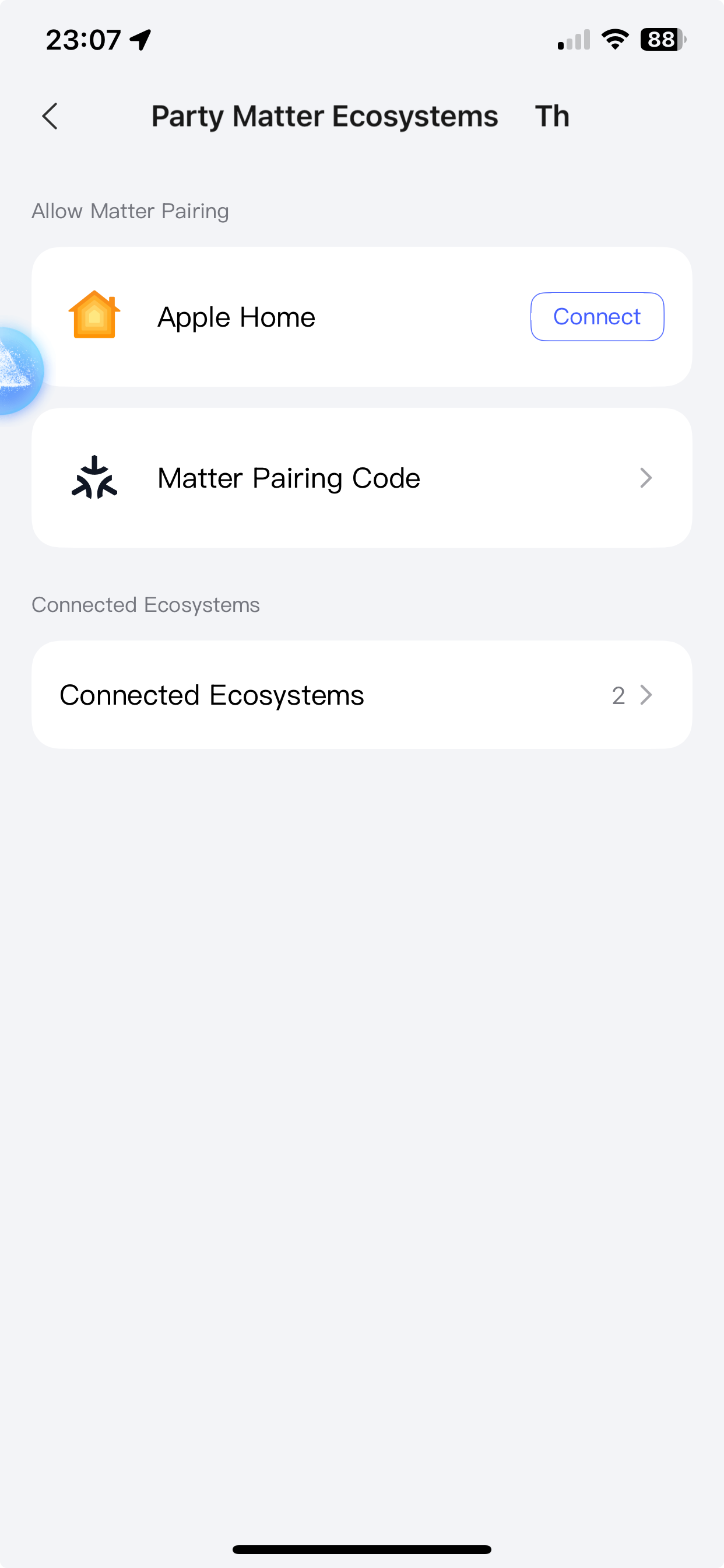The width and height of the screenshot is (724, 1568).
Task: Connect to Apple Home
Action: pyautogui.click(x=596, y=317)
